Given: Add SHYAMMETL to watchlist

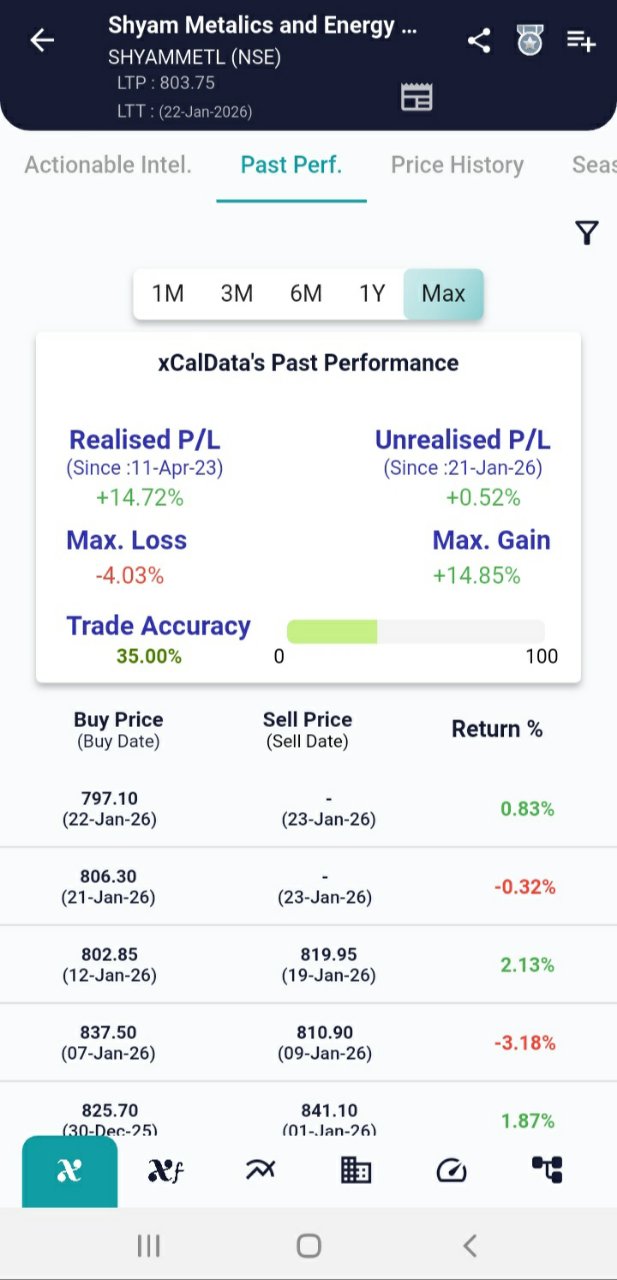Looking at the screenshot, I should click(x=581, y=41).
